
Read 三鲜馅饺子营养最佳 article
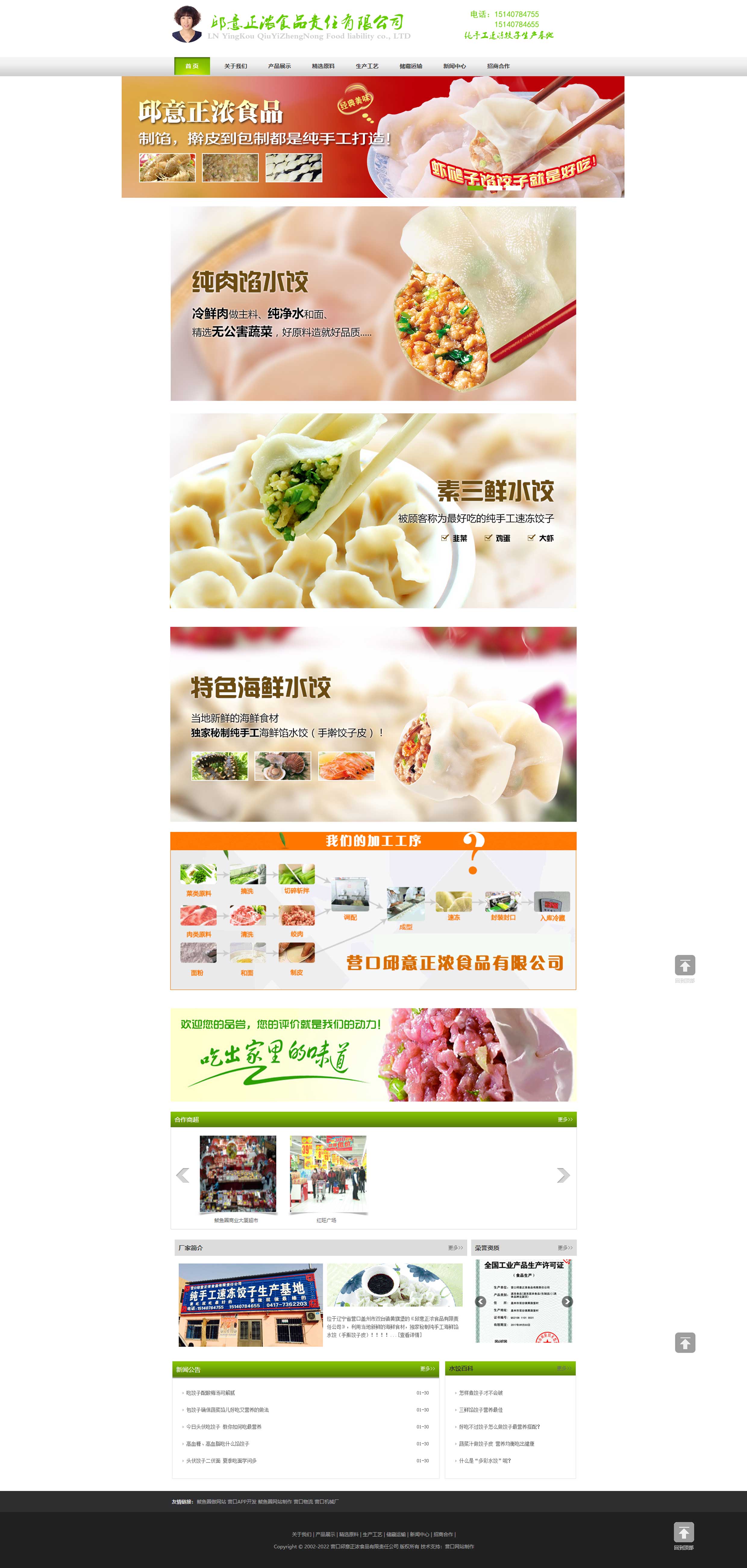[481, 1410]
